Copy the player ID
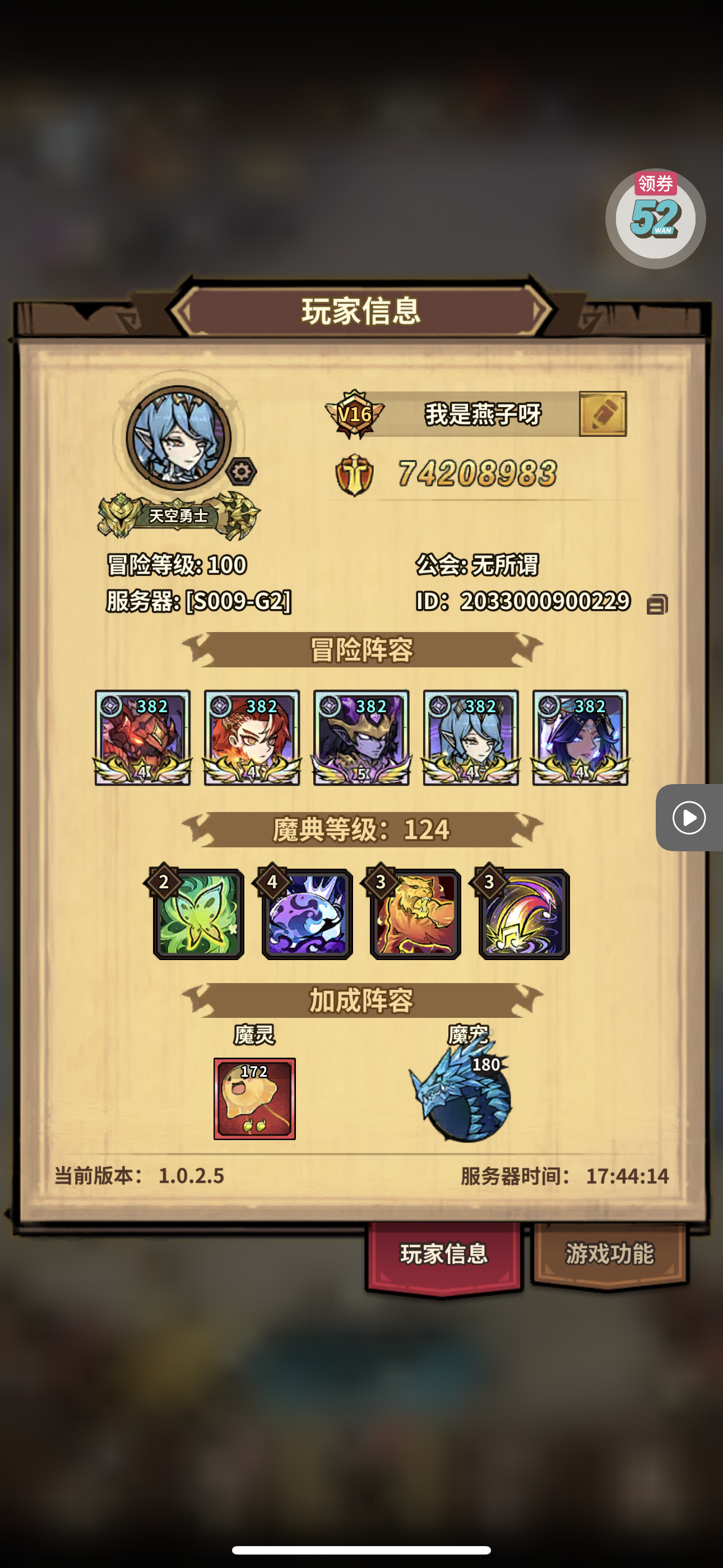The image size is (723, 1568). pyautogui.click(x=657, y=603)
